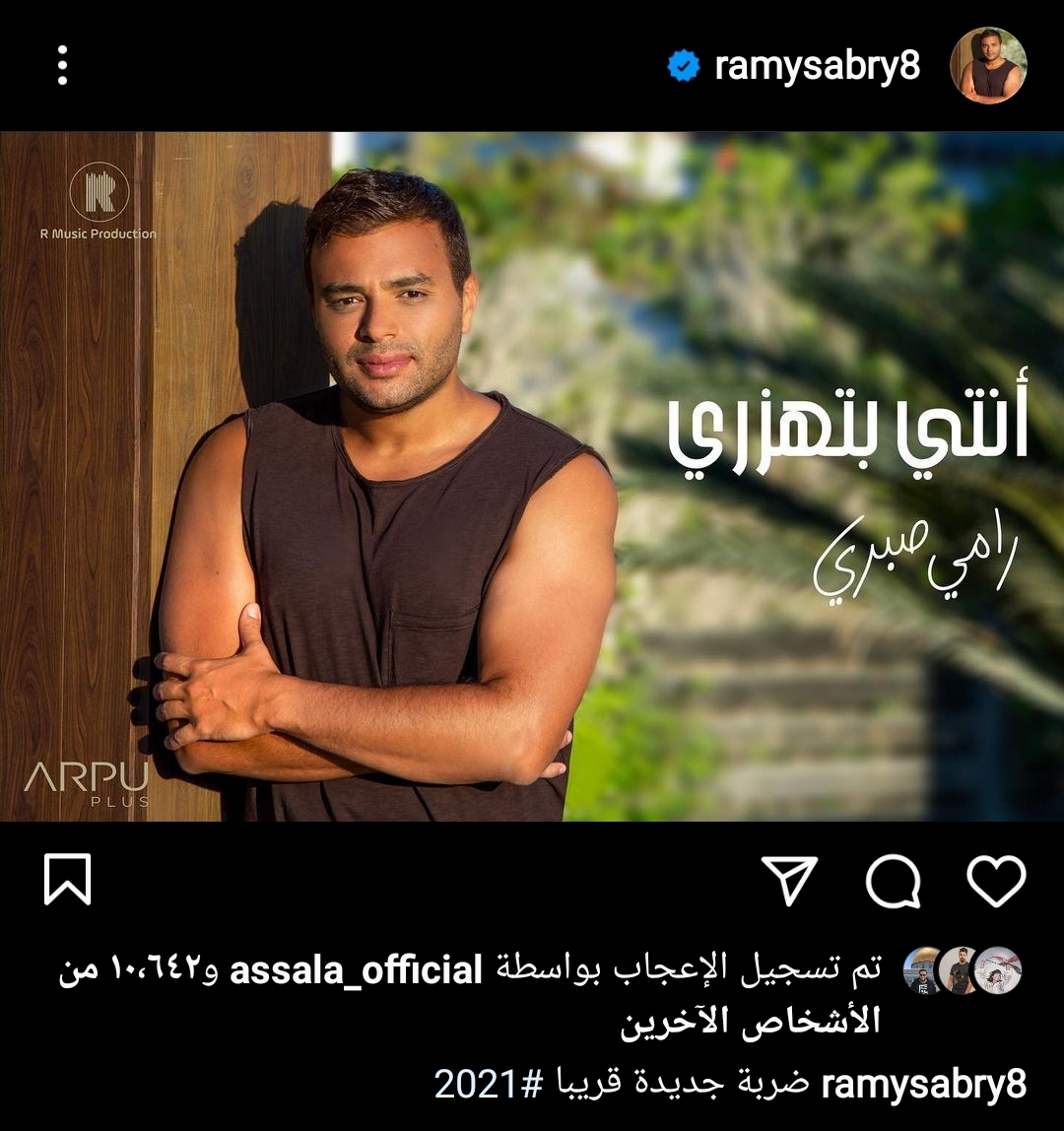The image size is (1064, 1131).
Task: Open the comments bubble
Action: [x=894, y=880]
